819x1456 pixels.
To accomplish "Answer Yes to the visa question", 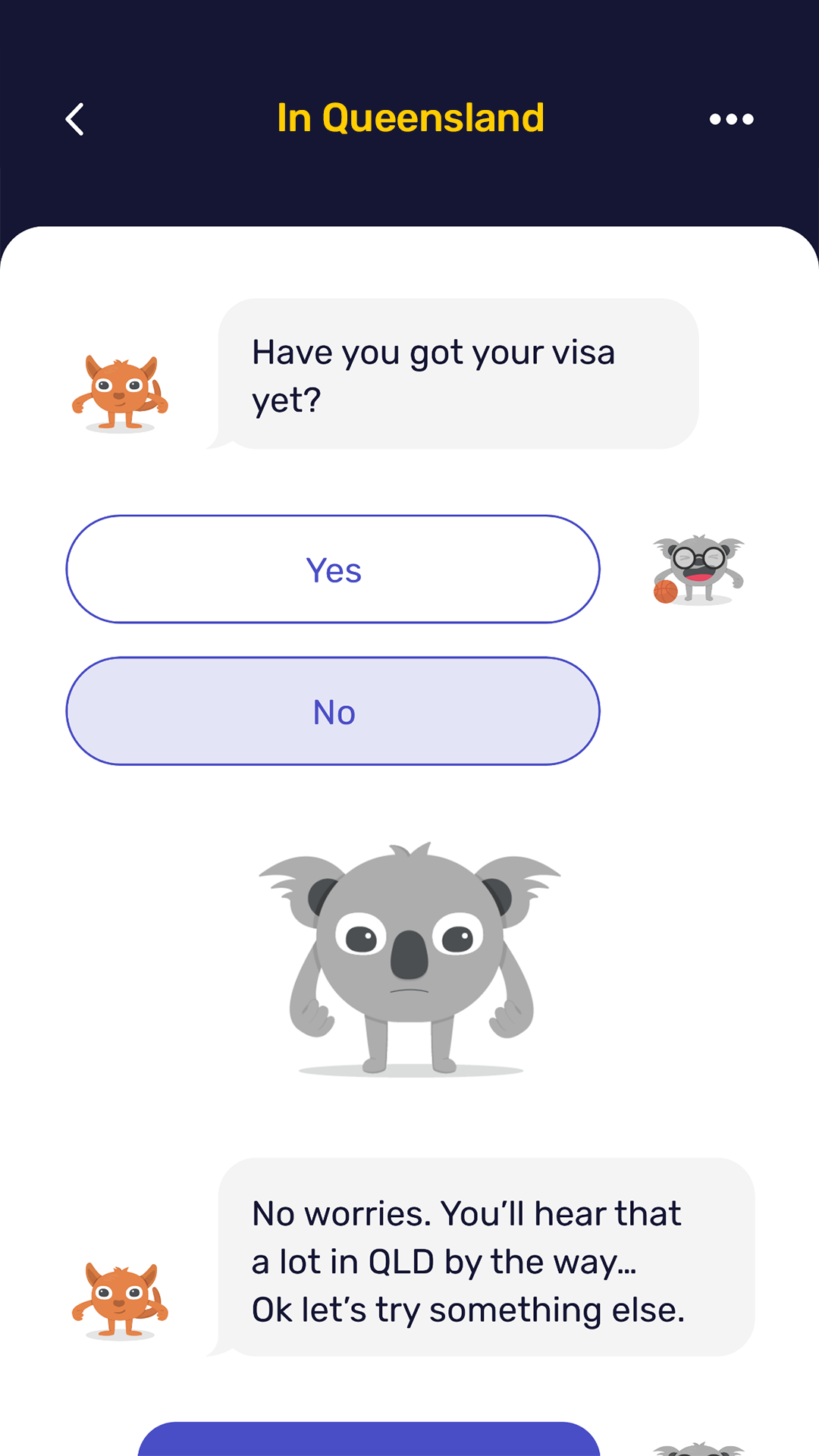I will (x=333, y=570).
